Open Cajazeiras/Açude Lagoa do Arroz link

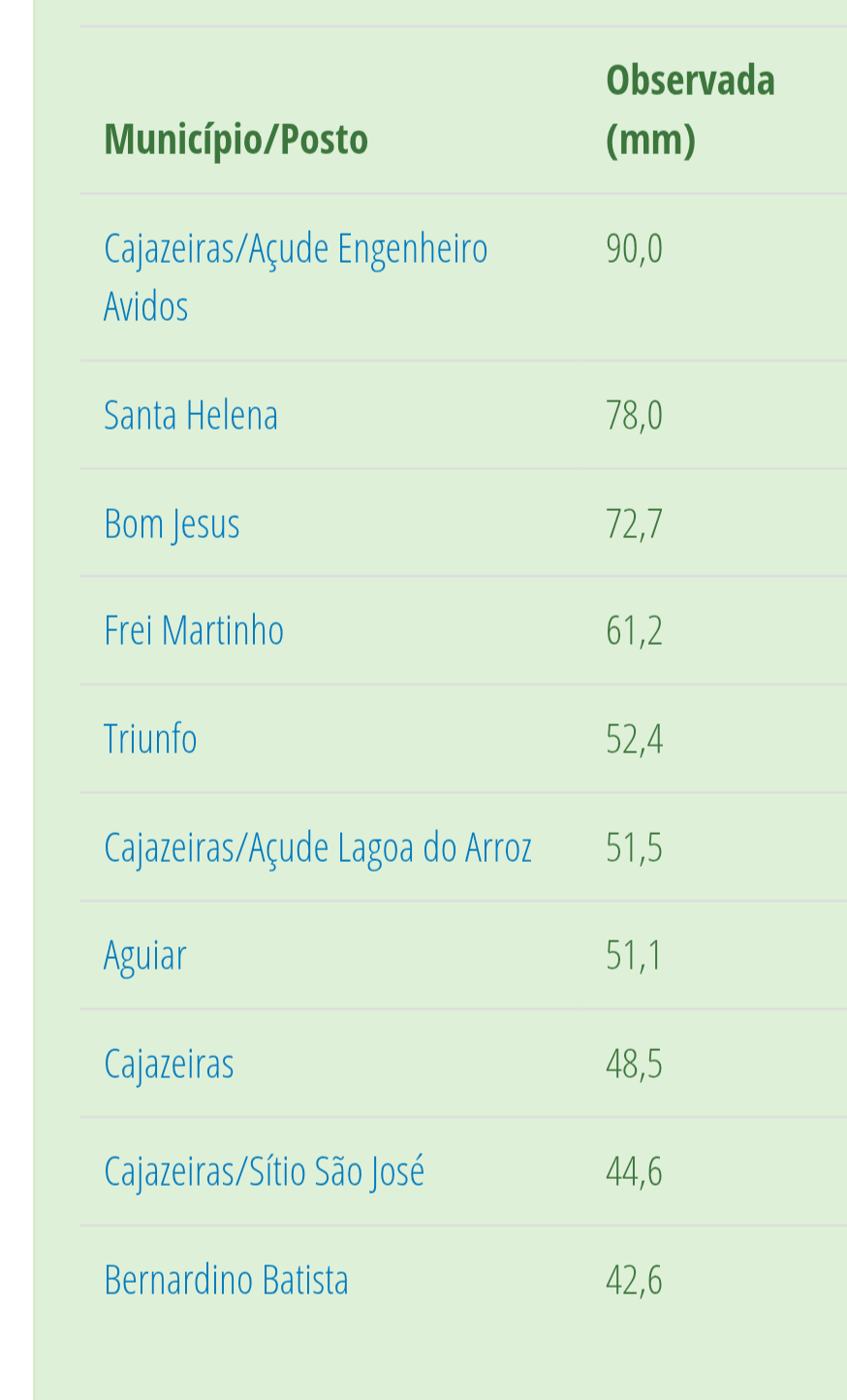(318, 847)
